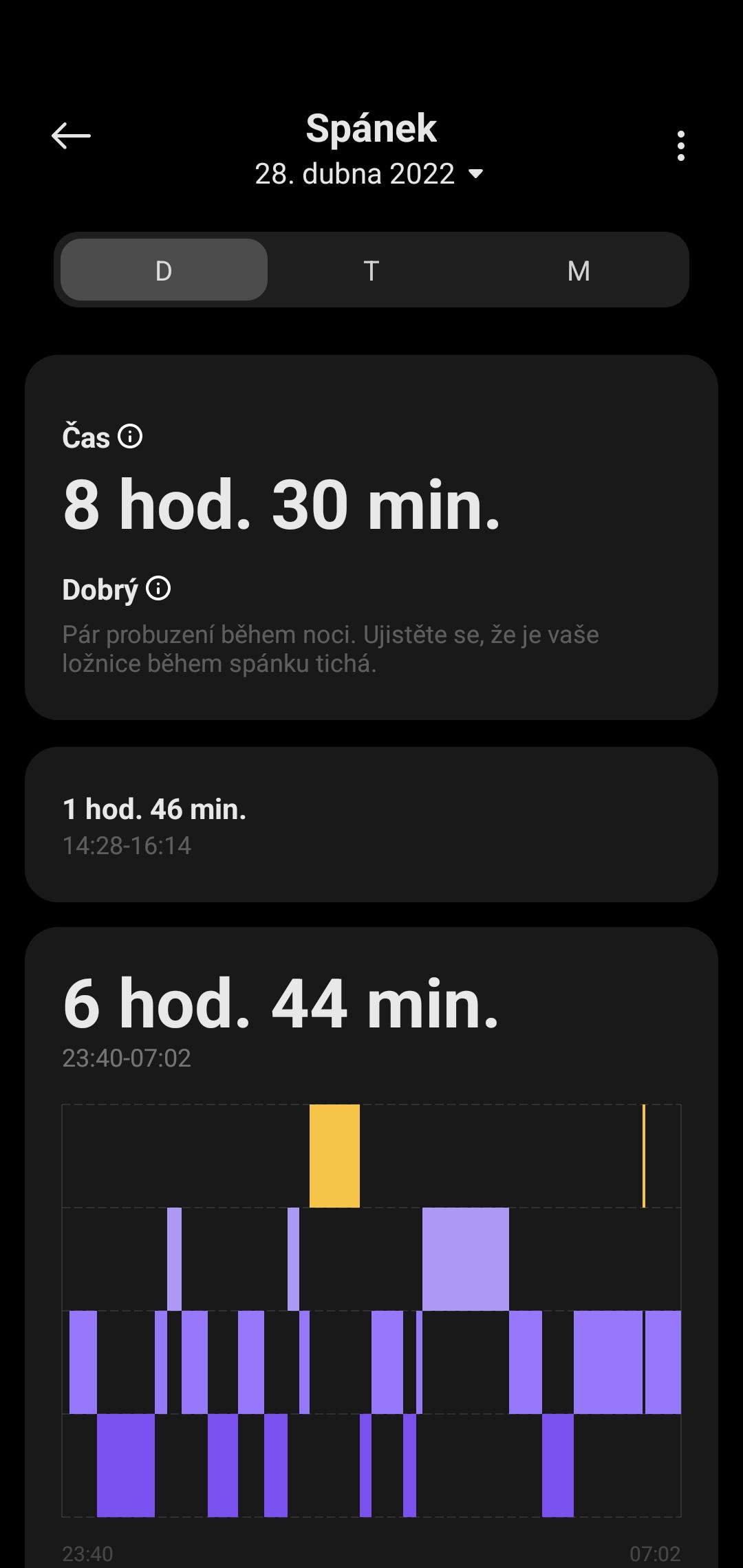Show info about the Dobrý rating
The height and width of the screenshot is (1568, 743).
158,589
